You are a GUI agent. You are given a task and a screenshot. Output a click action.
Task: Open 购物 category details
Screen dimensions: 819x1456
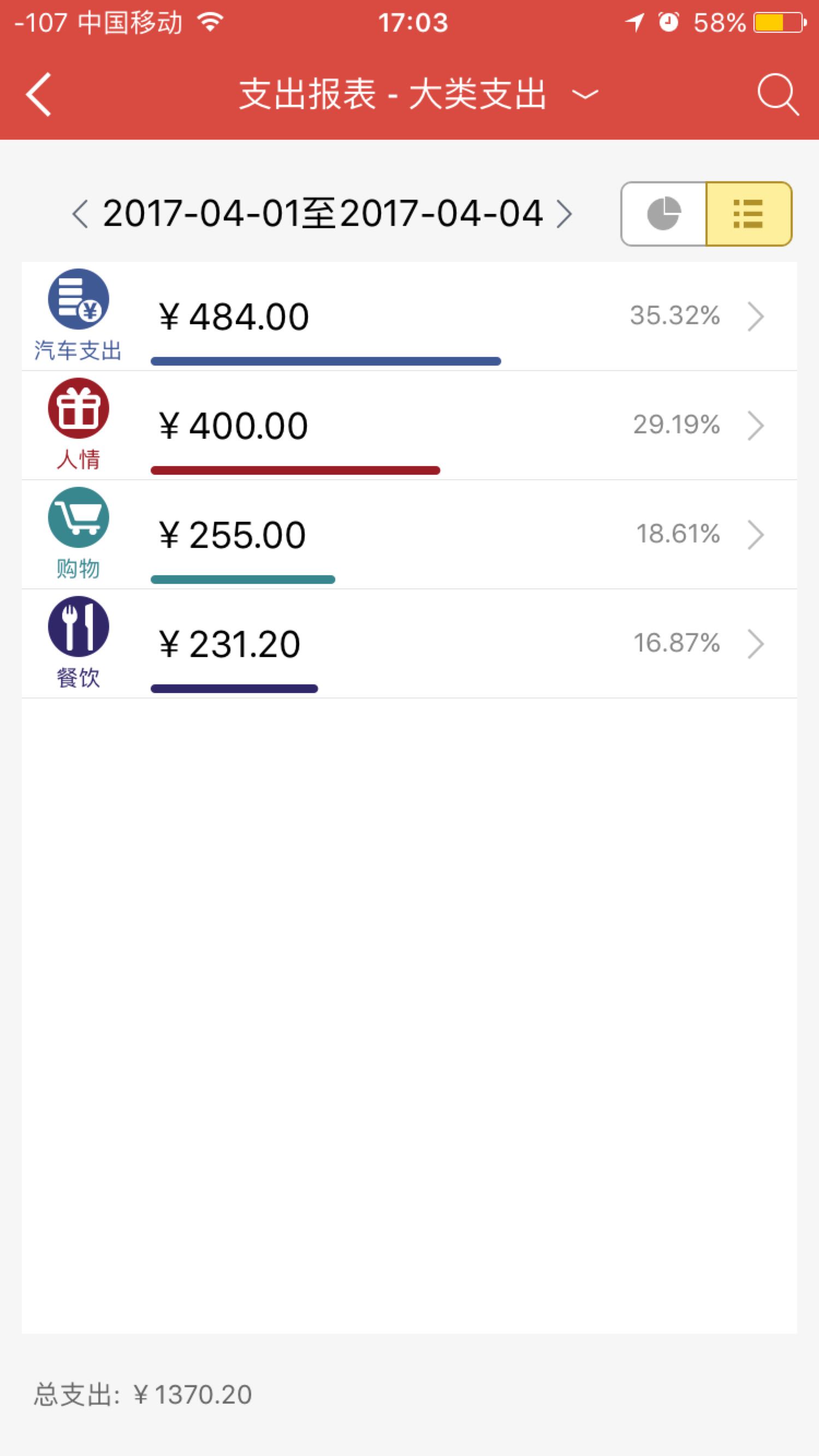point(410,535)
